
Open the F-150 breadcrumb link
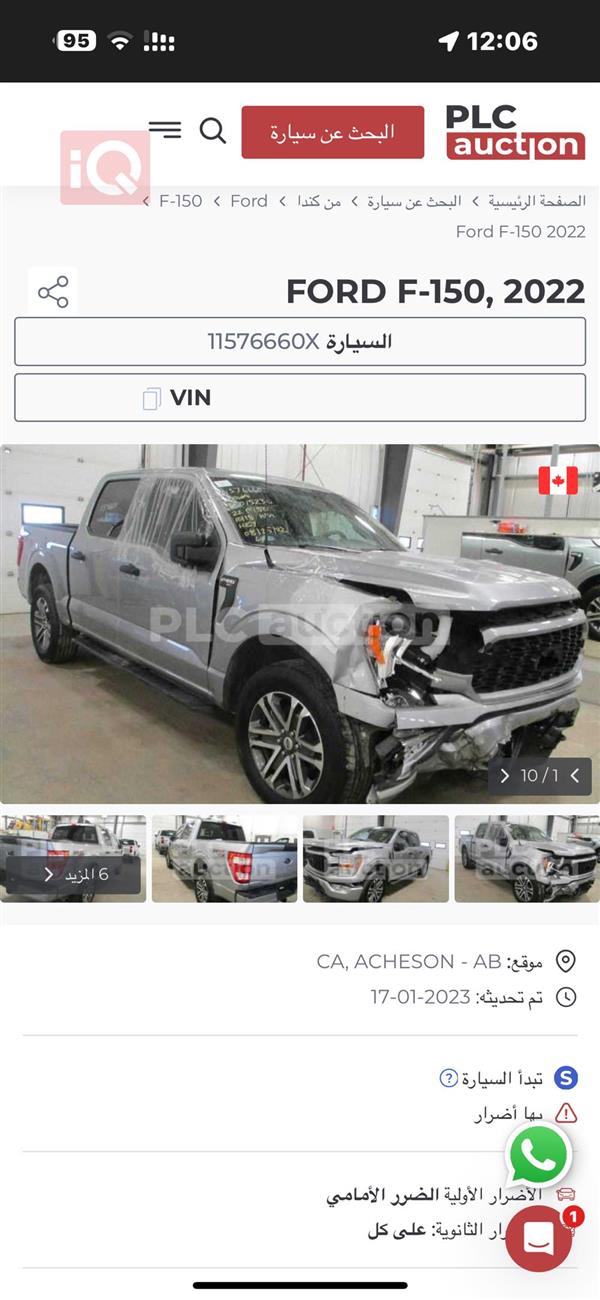click(181, 201)
